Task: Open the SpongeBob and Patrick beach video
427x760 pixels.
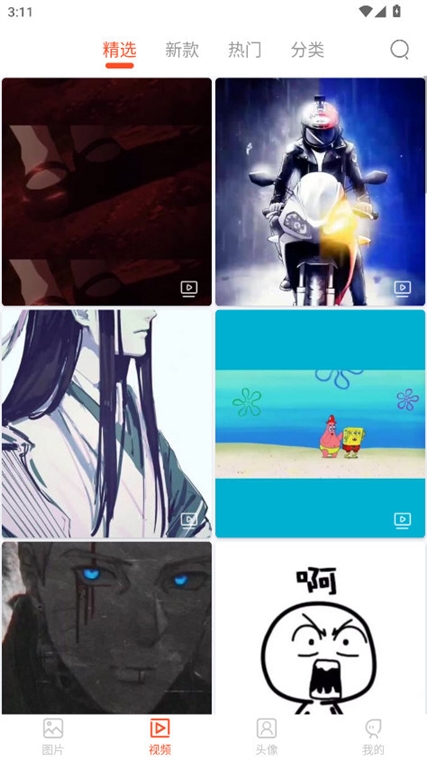Action: click(x=320, y=424)
